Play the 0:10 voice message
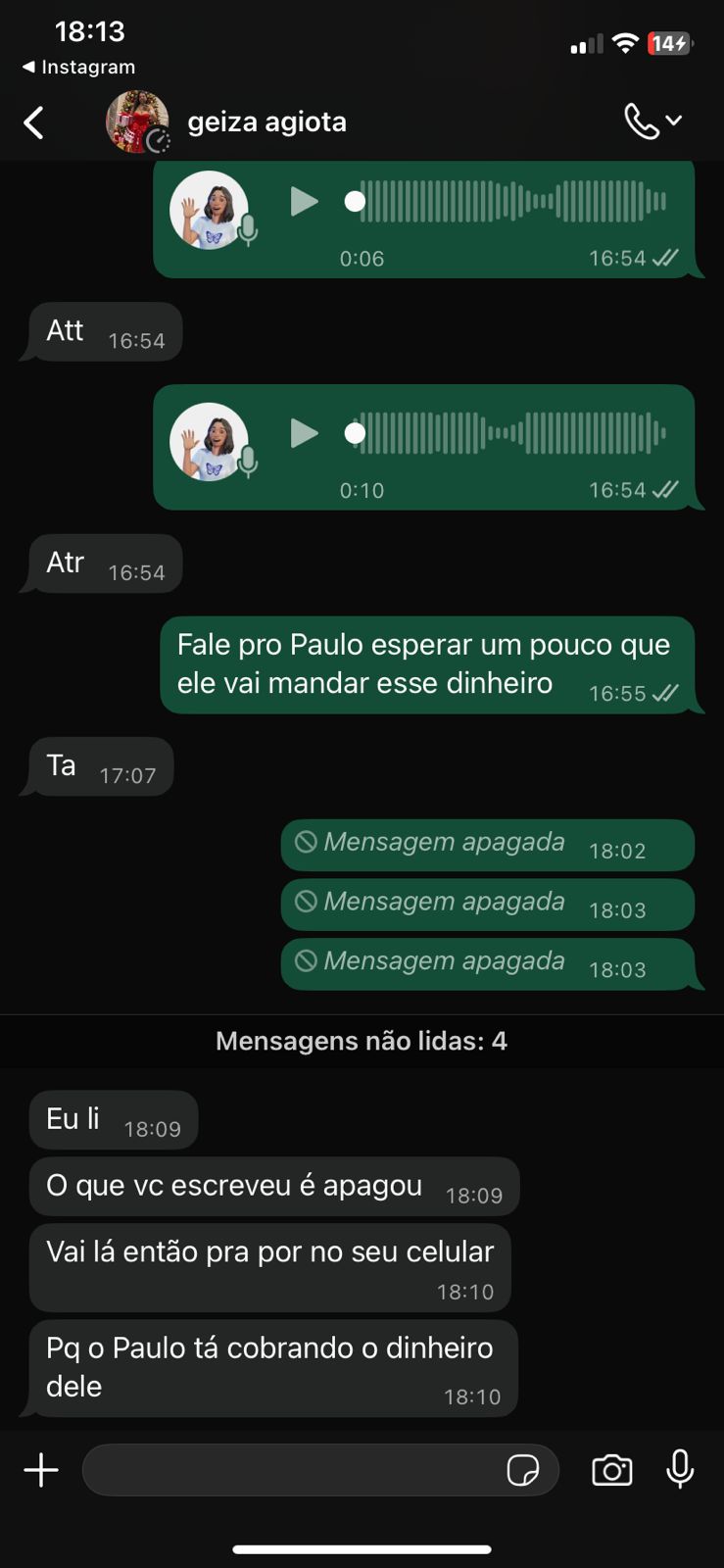724x1568 pixels. pos(304,433)
